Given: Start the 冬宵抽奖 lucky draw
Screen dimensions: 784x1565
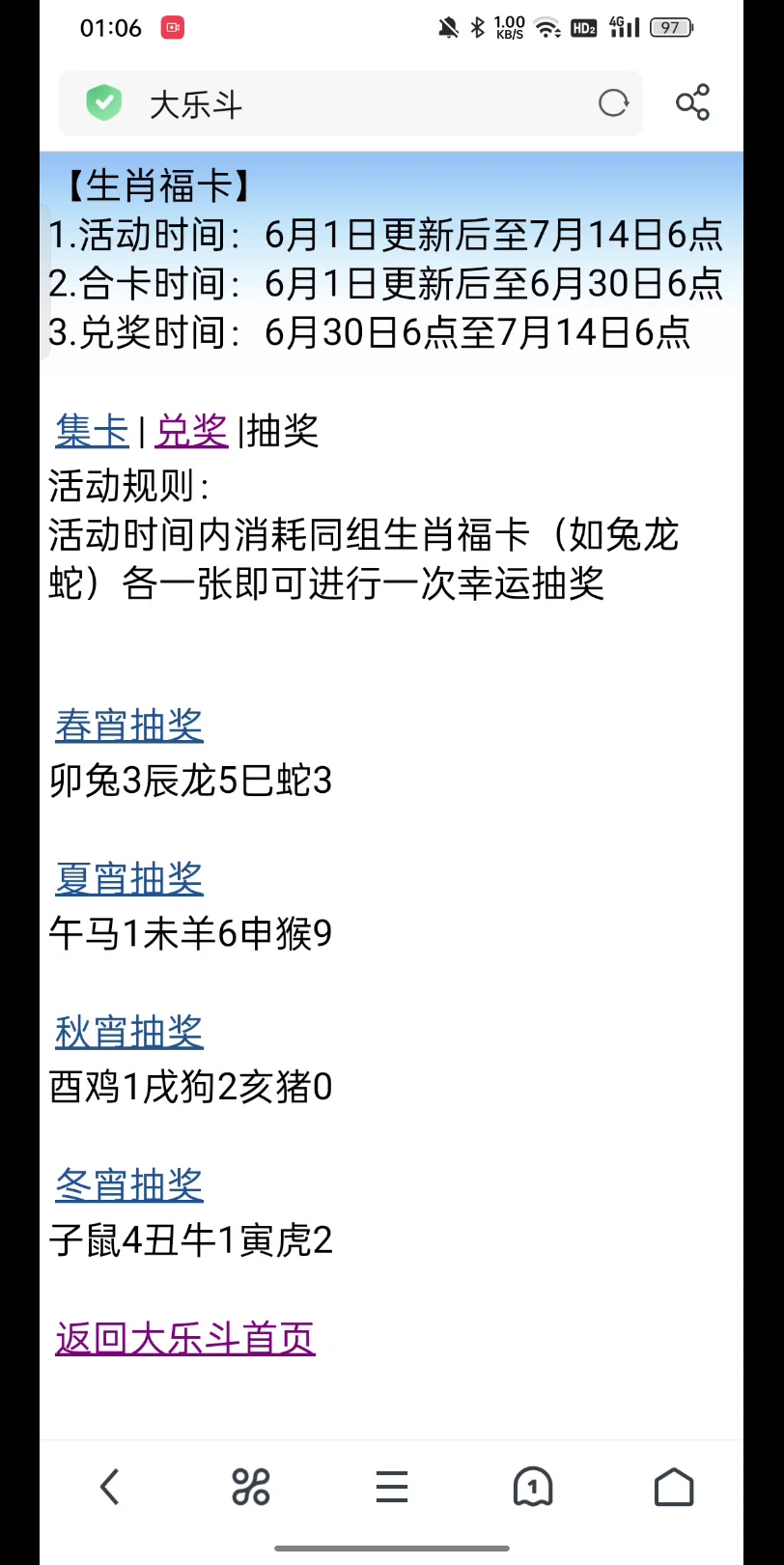Looking at the screenshot, I should (129, 1184).
